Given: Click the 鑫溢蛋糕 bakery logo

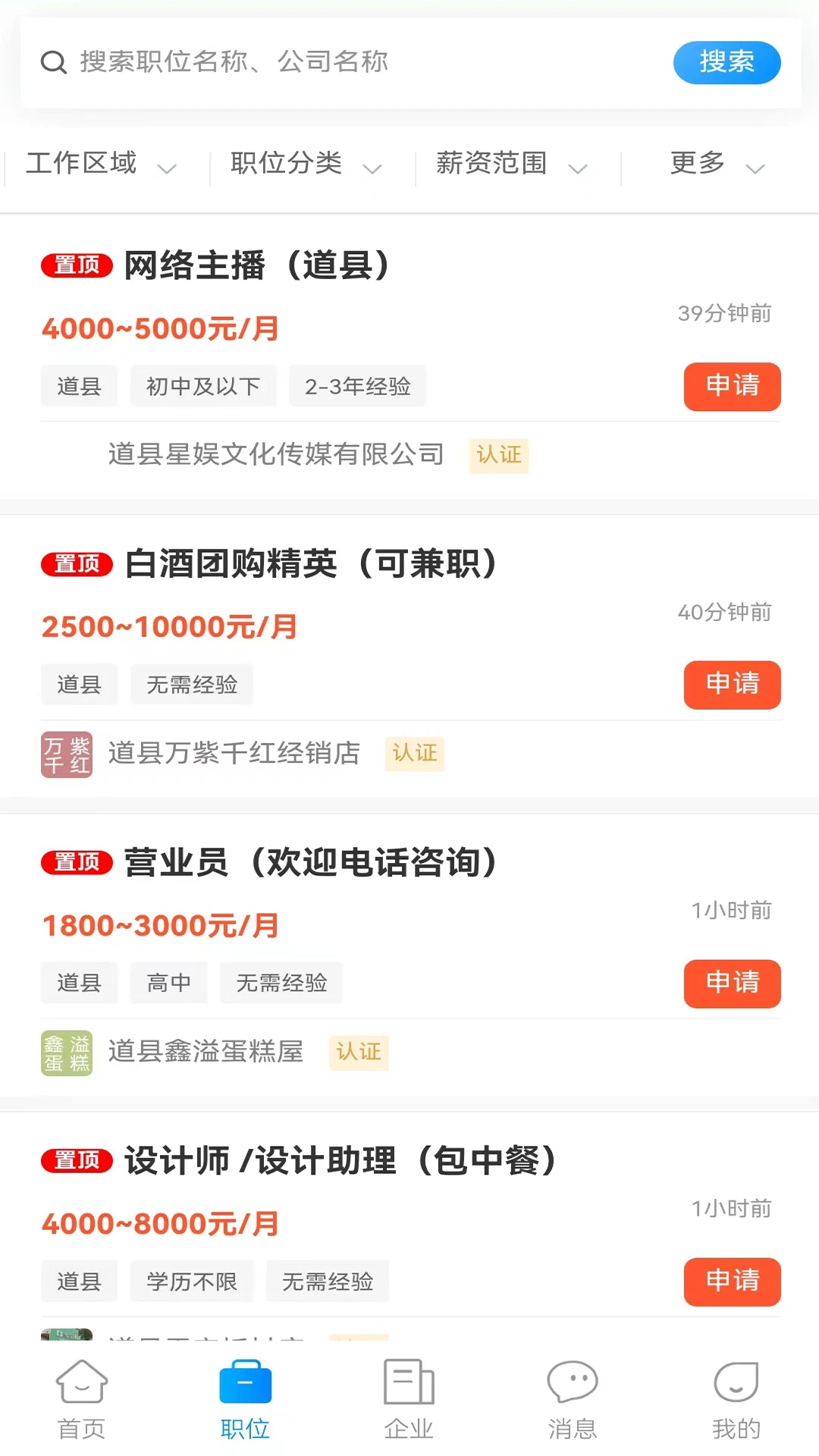Looking at the screenshot, I should [x=67, y=1053].
